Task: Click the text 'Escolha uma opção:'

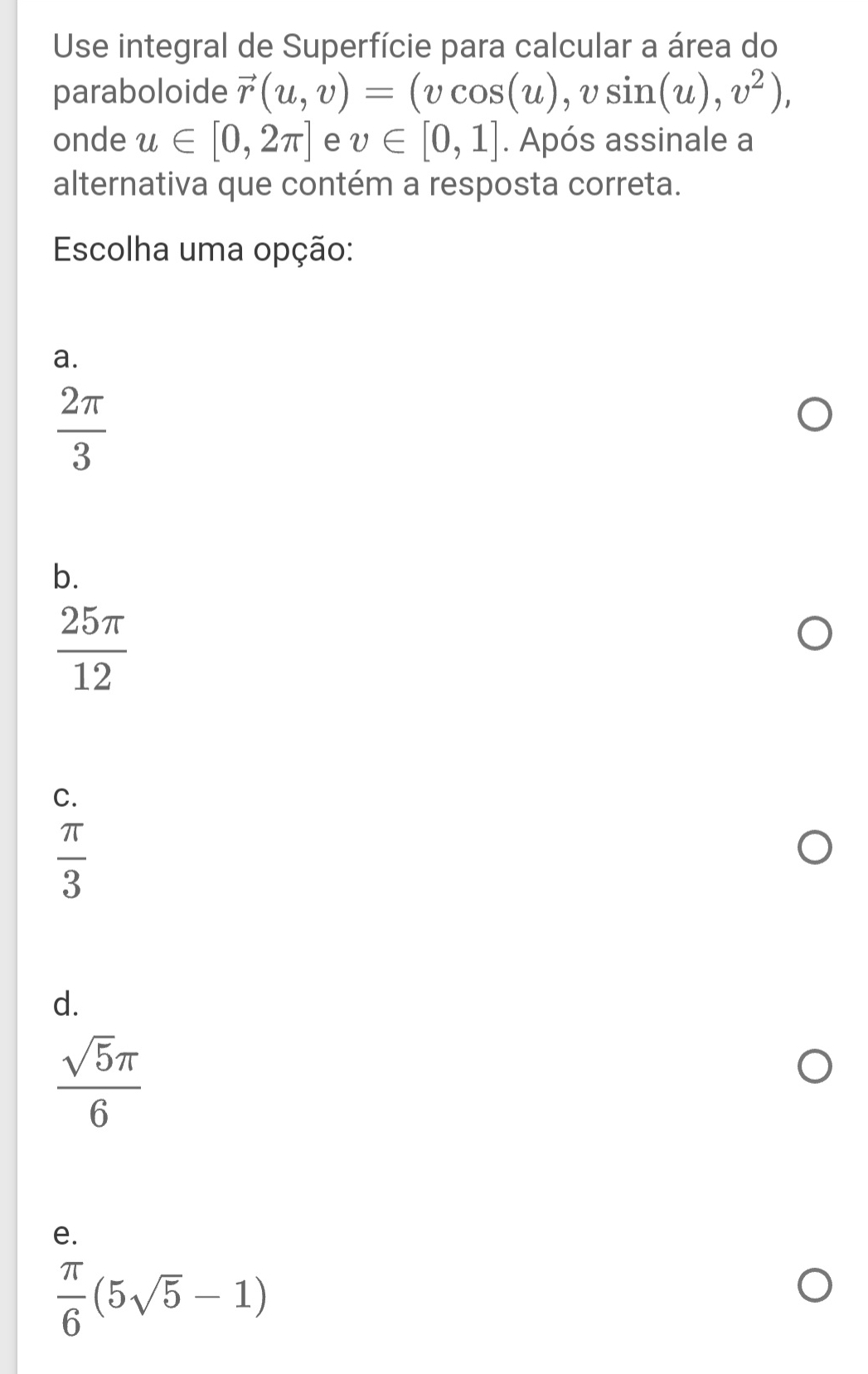Action: coord(202,250)
